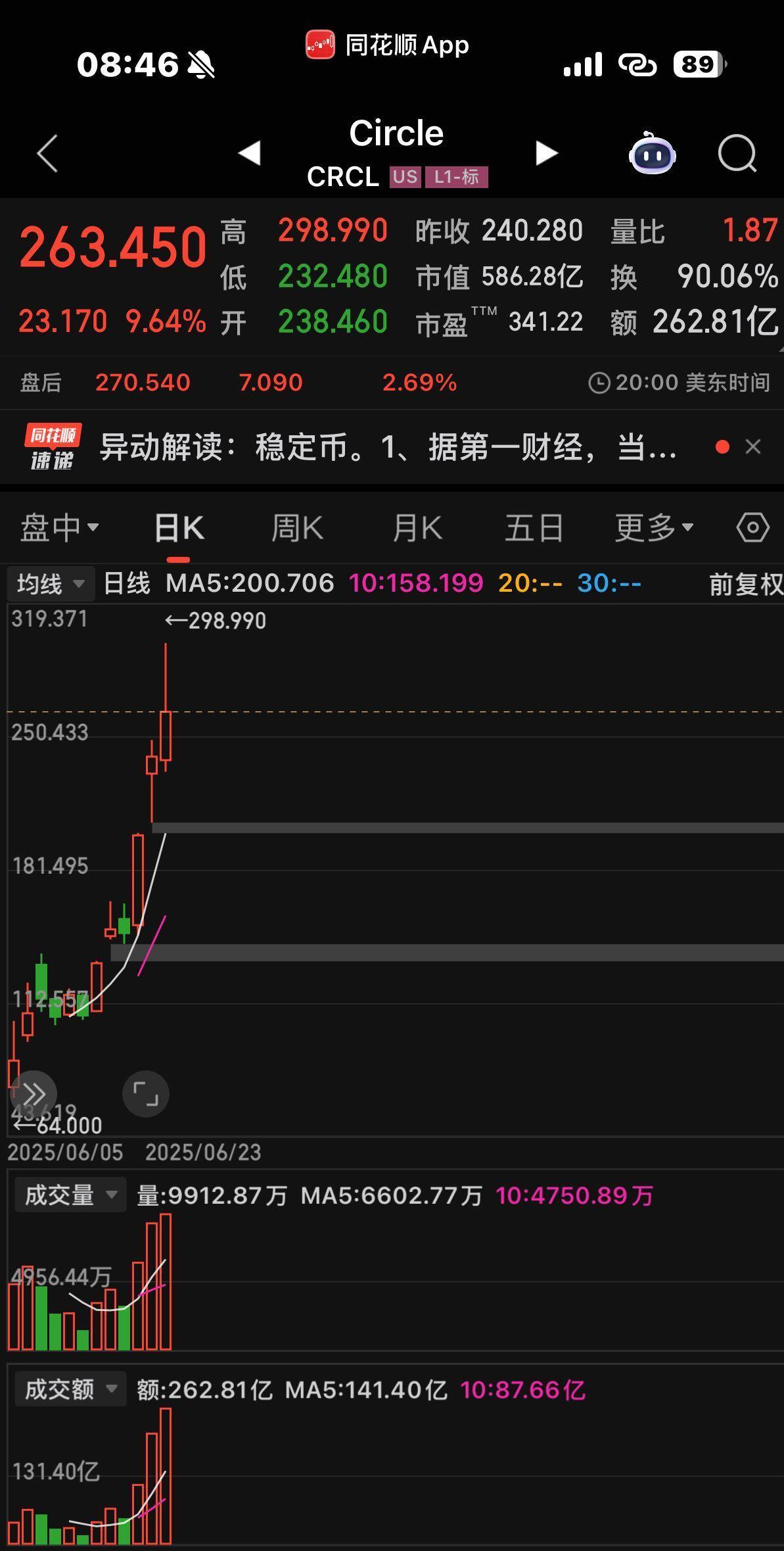The height and width of the screenshot is (1551, 784).
Task: Expand the 盘中 chart dropdown
Action: [x=59, y=527]
